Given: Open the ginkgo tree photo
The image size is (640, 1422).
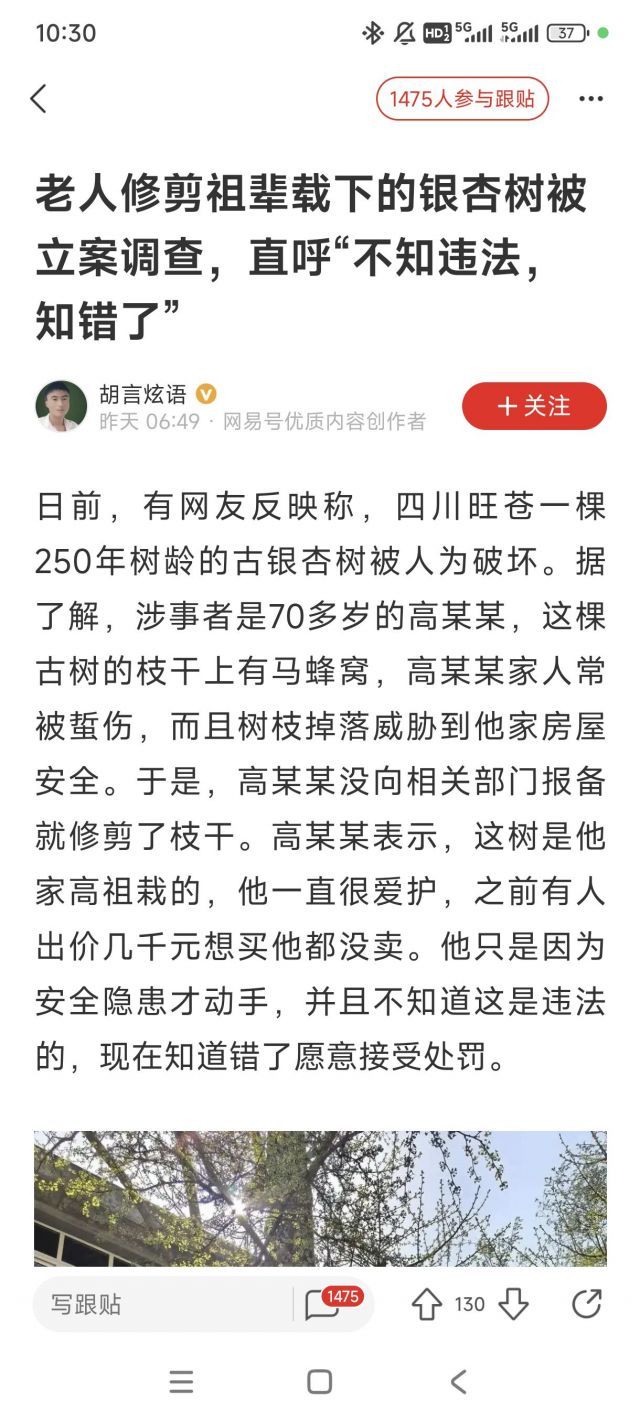Looking at the screenshot, I should point(320,1198).
